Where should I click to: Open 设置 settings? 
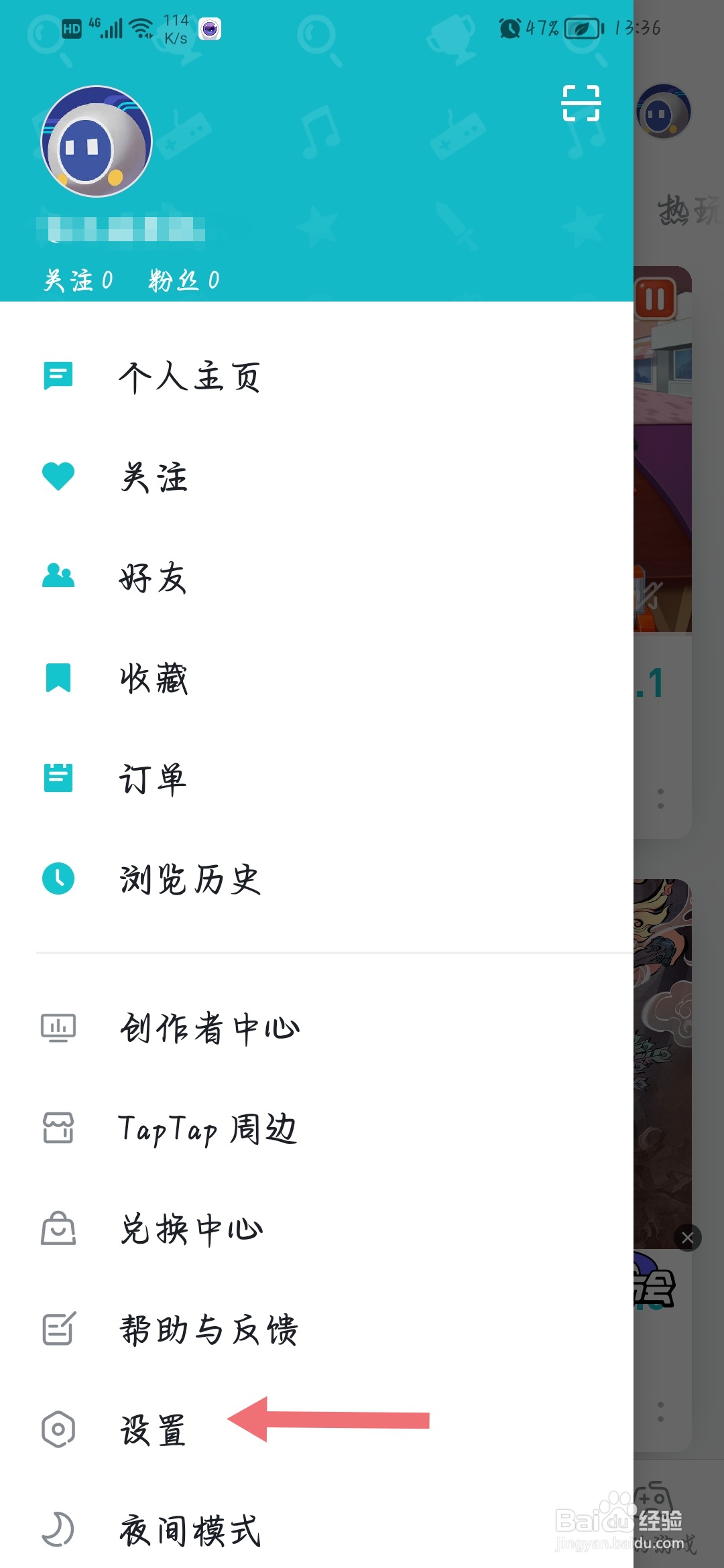[x=316, y=1429]
